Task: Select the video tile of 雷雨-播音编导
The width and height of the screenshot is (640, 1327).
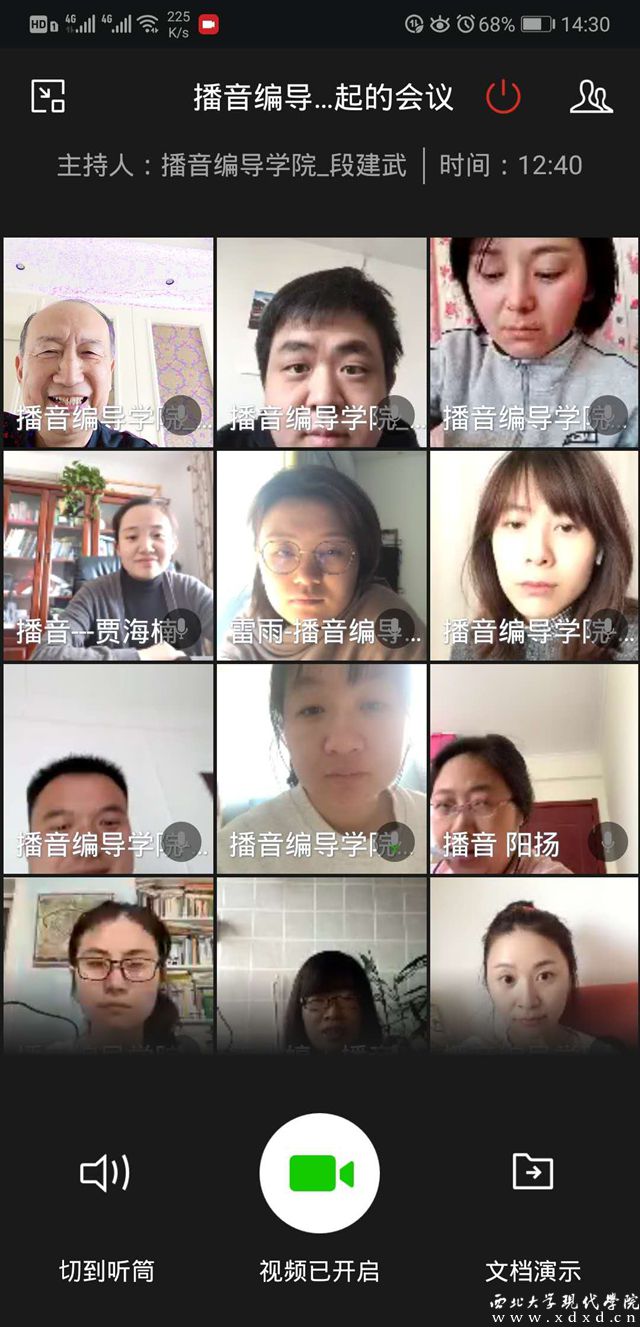Action: [x=321, y=556]
